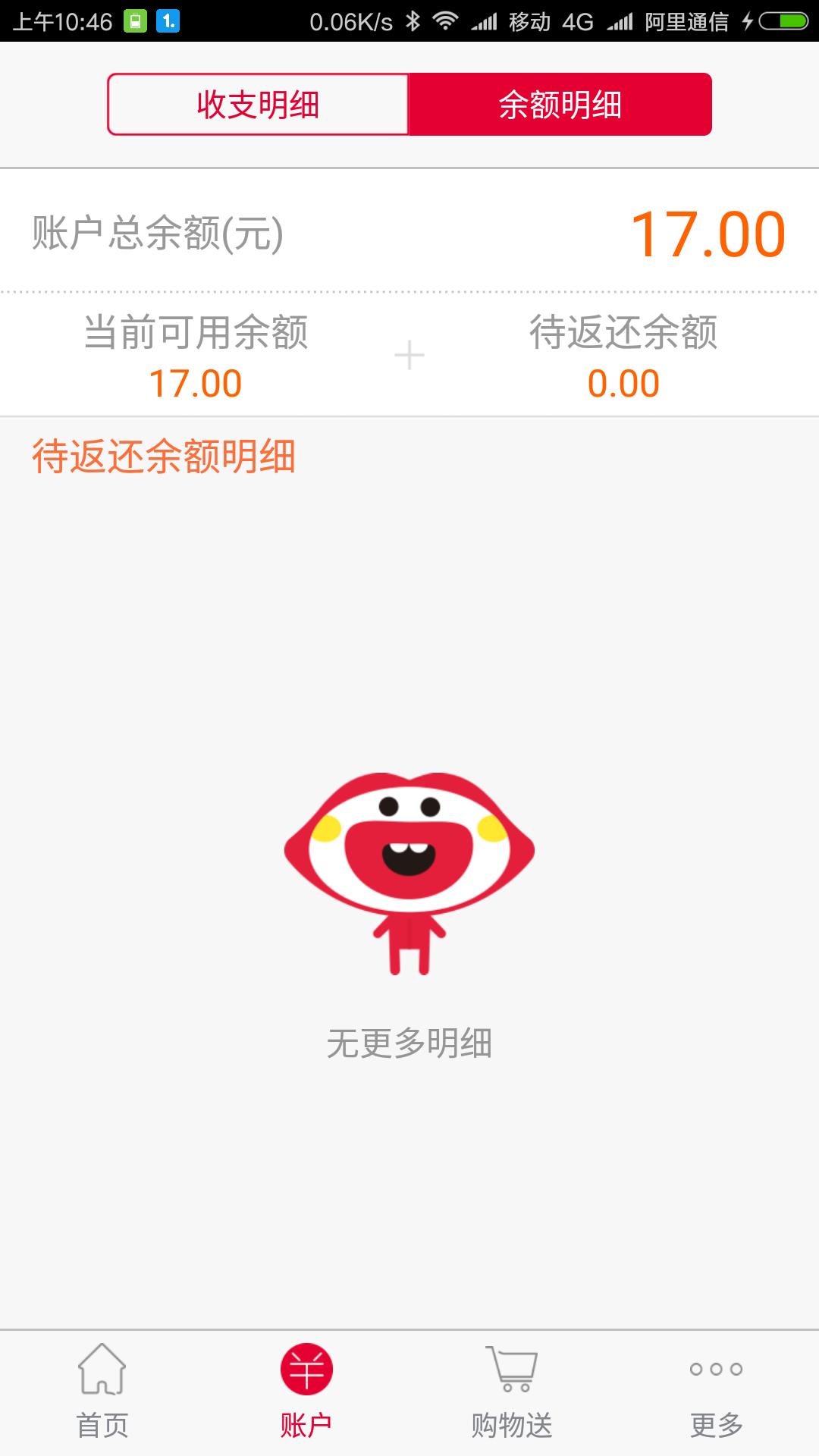
Task: Select the 余额明细 tab
Action: coord(560,105)
